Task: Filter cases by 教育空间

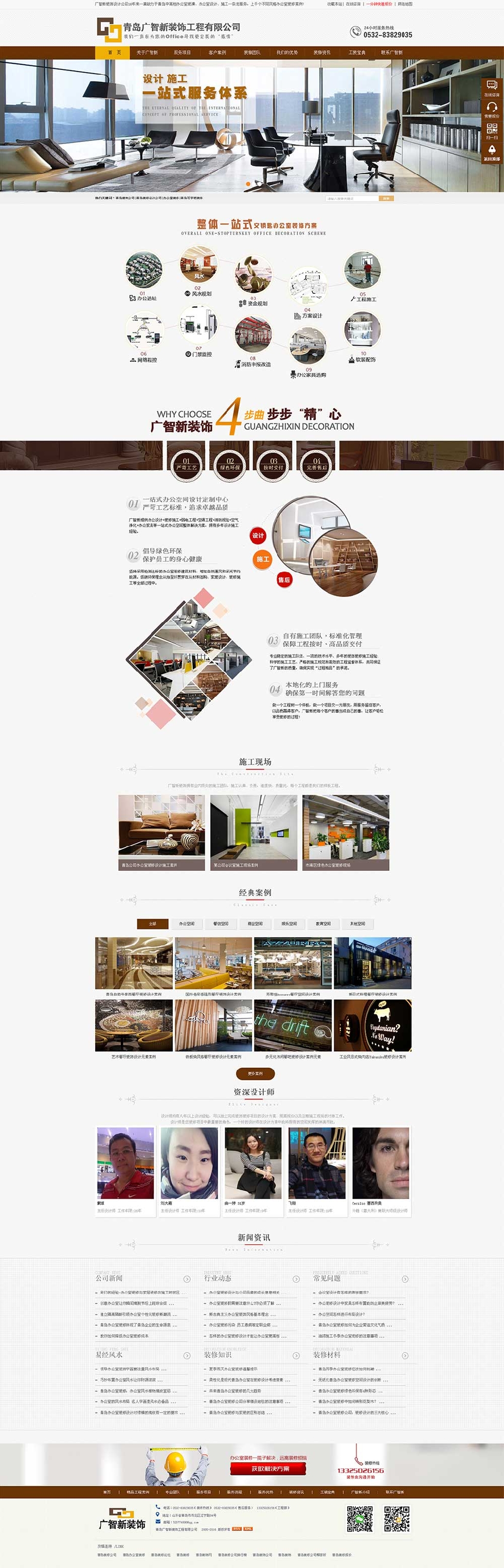Action: [323, 923]
